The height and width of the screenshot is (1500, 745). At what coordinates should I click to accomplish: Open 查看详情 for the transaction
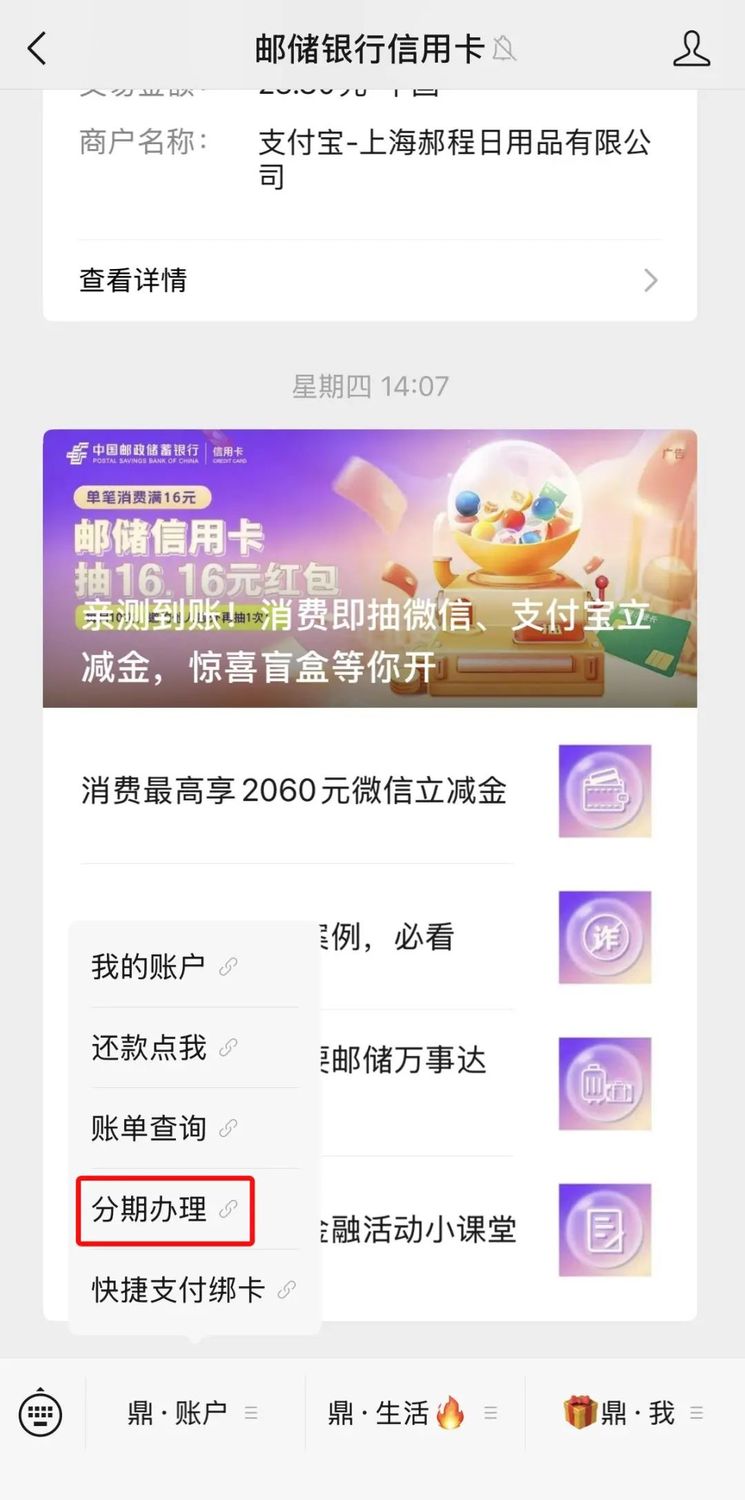[x=368, y=280]
